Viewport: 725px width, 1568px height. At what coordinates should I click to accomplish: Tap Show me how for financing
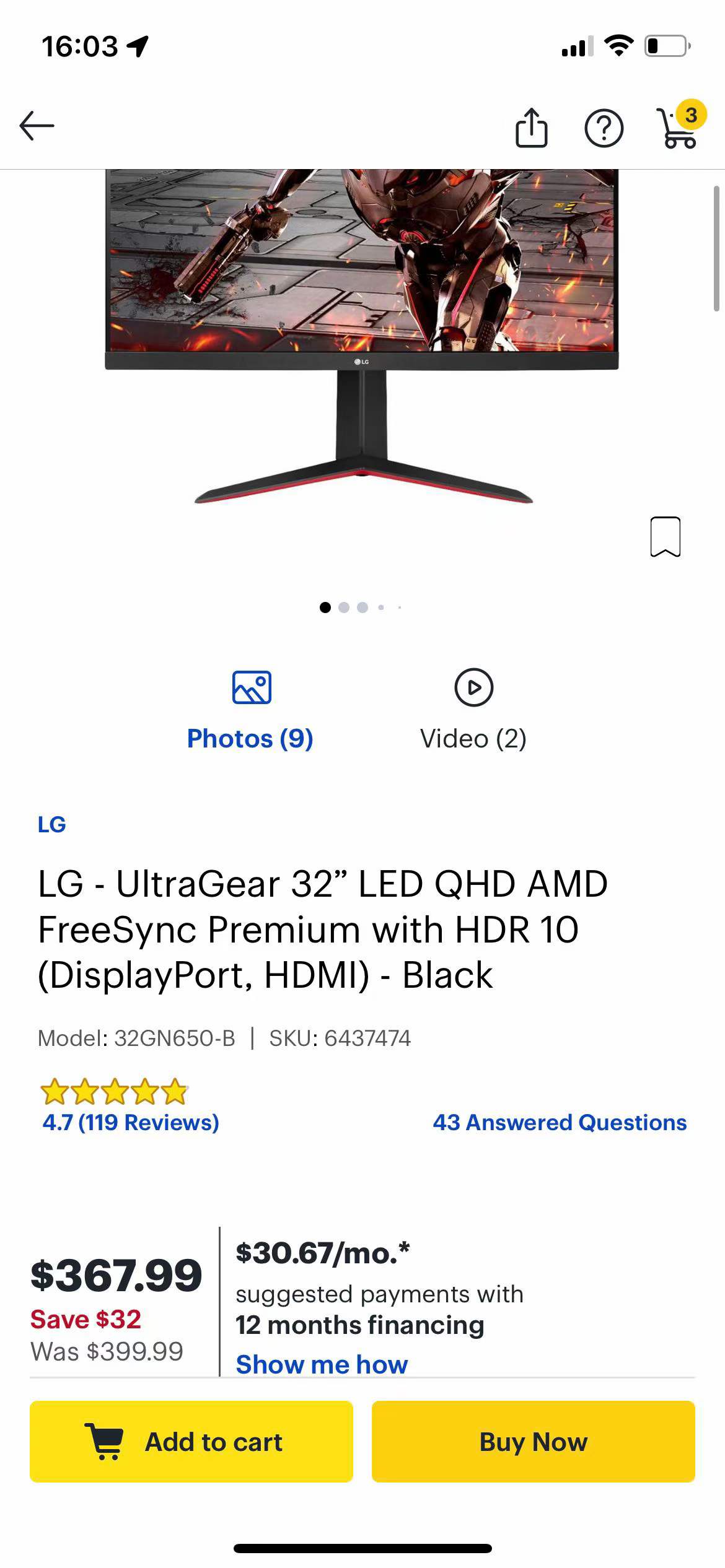[322, 1364]
